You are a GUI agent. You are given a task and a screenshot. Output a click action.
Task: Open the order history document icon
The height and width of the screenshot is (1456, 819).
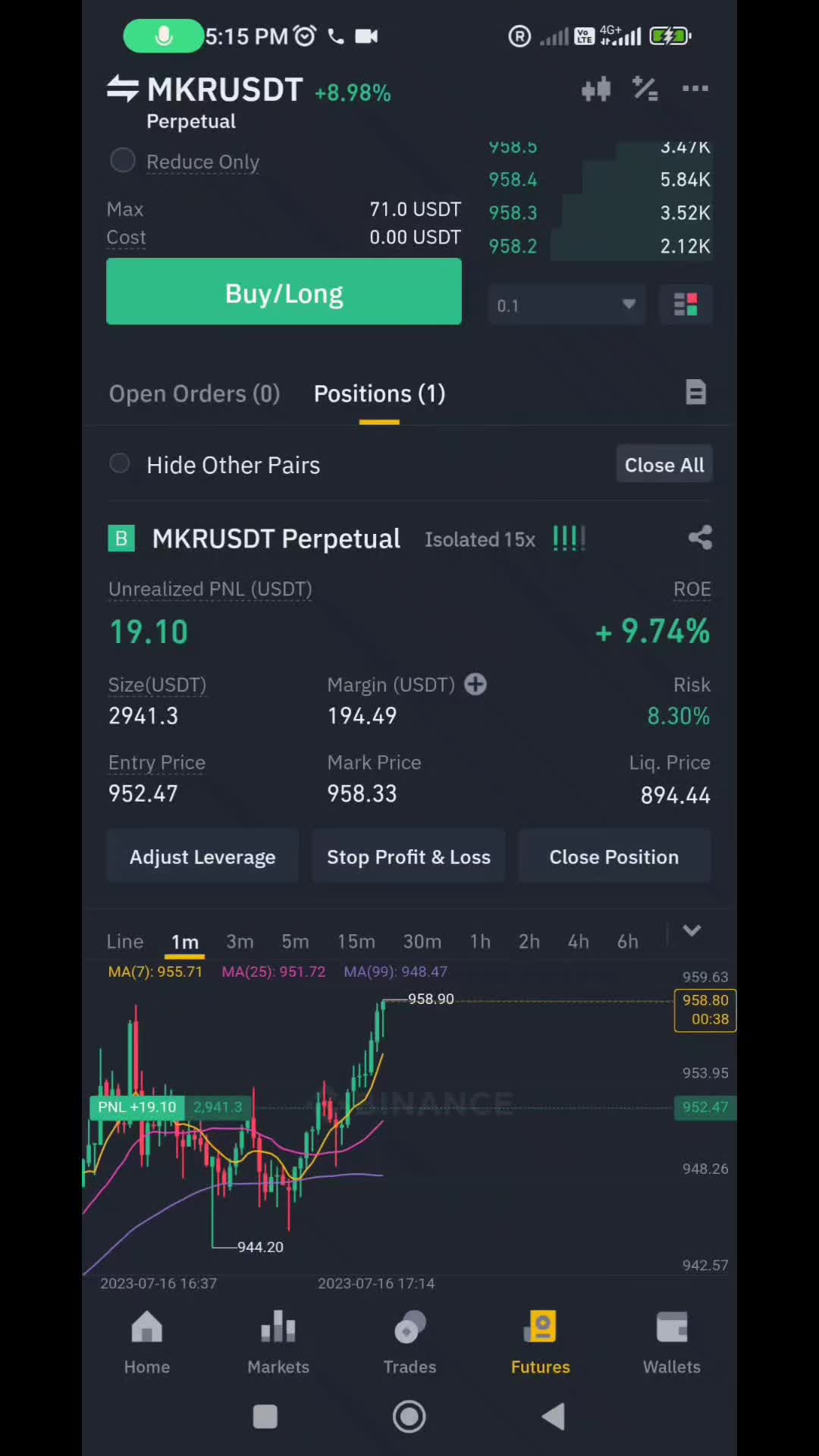(695, 393)
